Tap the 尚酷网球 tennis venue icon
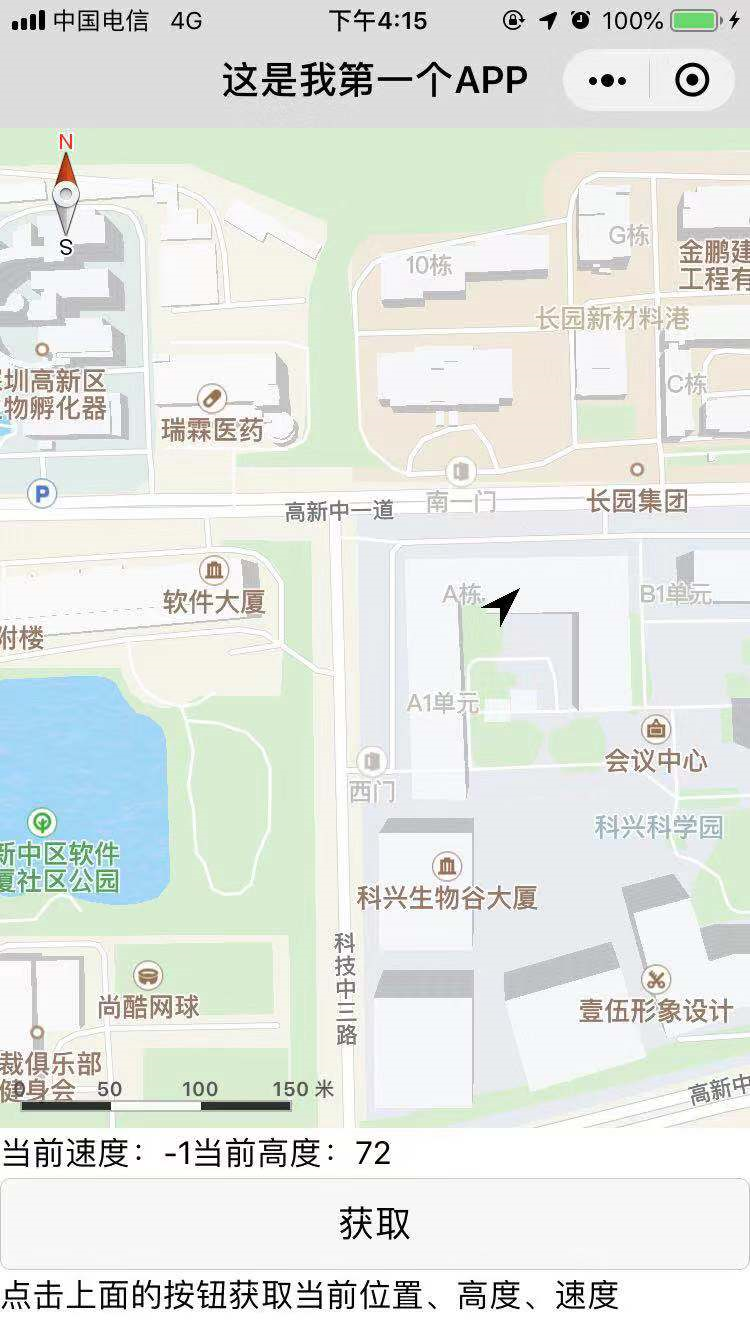This screenshot has height=1334, width=750. [148, 973]
